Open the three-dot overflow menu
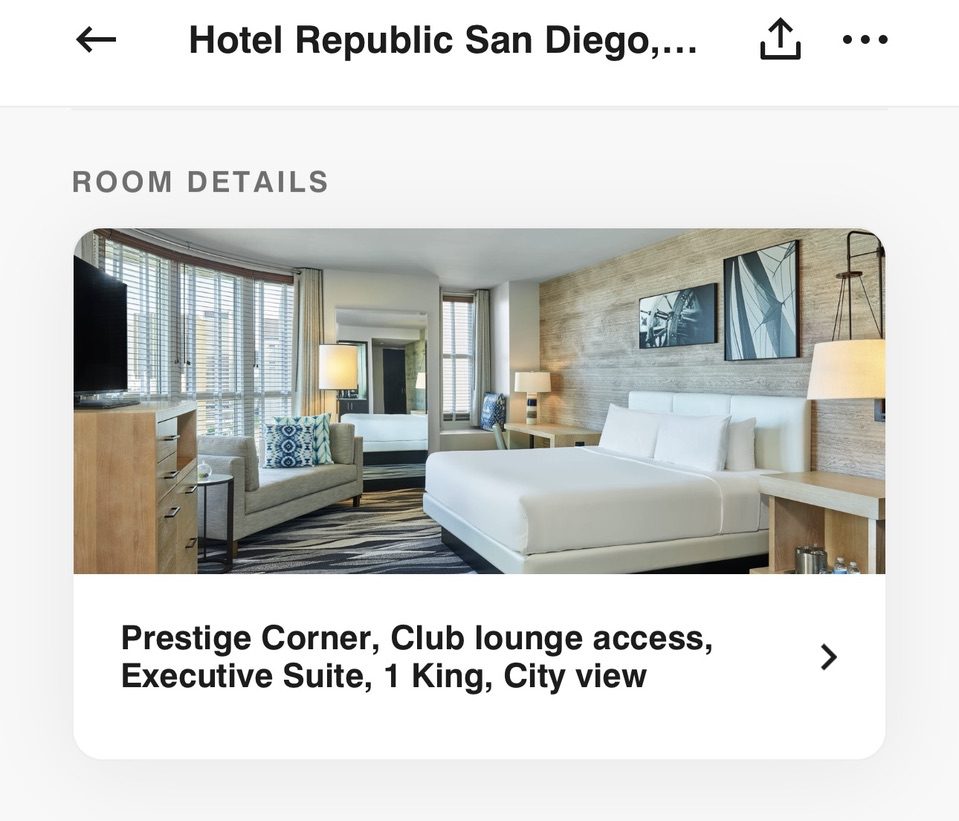Image resolution: width=959 pixels, height=821 pixels. (865, 40)
